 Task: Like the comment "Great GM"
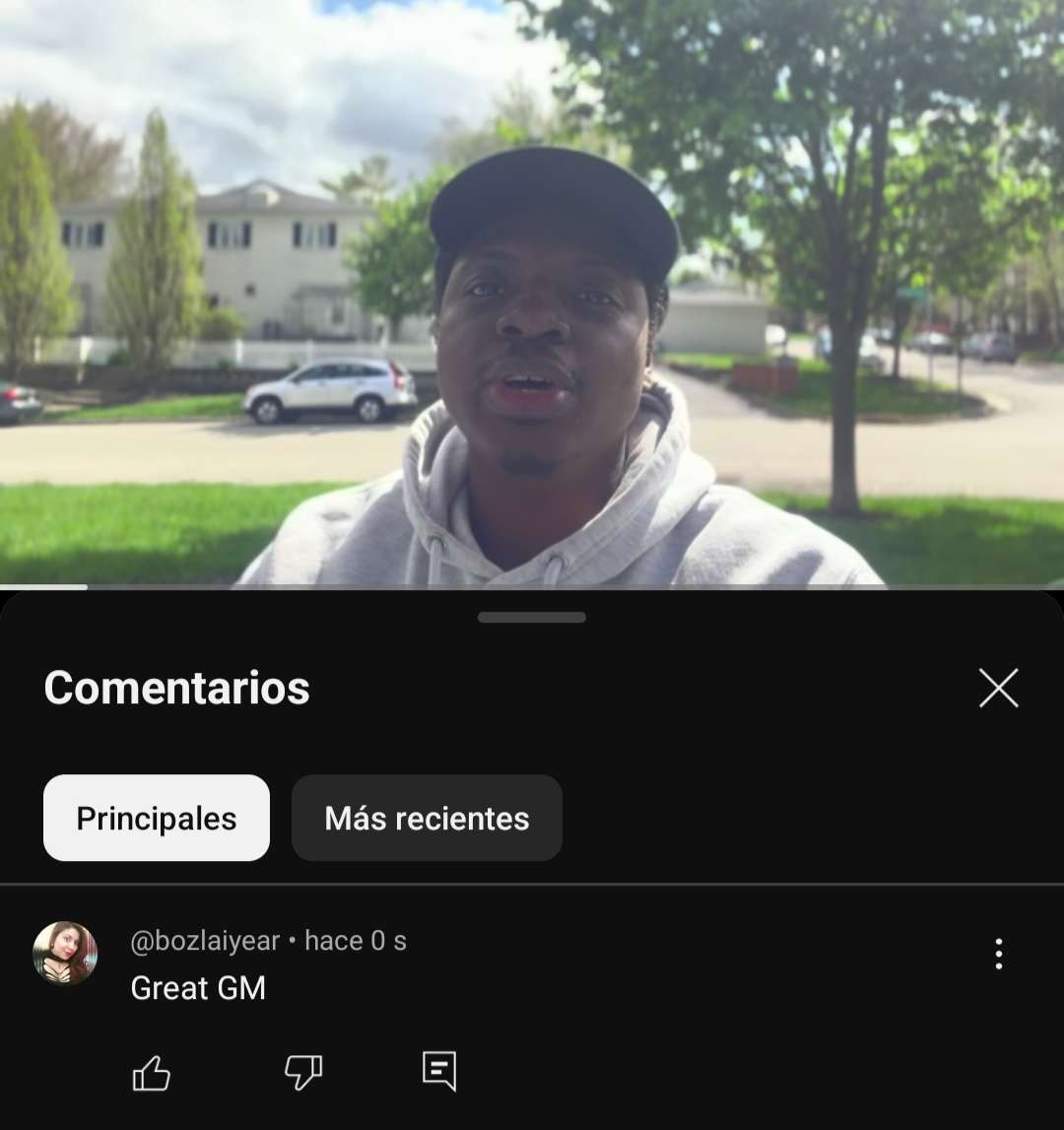[x=152, y=1073]
